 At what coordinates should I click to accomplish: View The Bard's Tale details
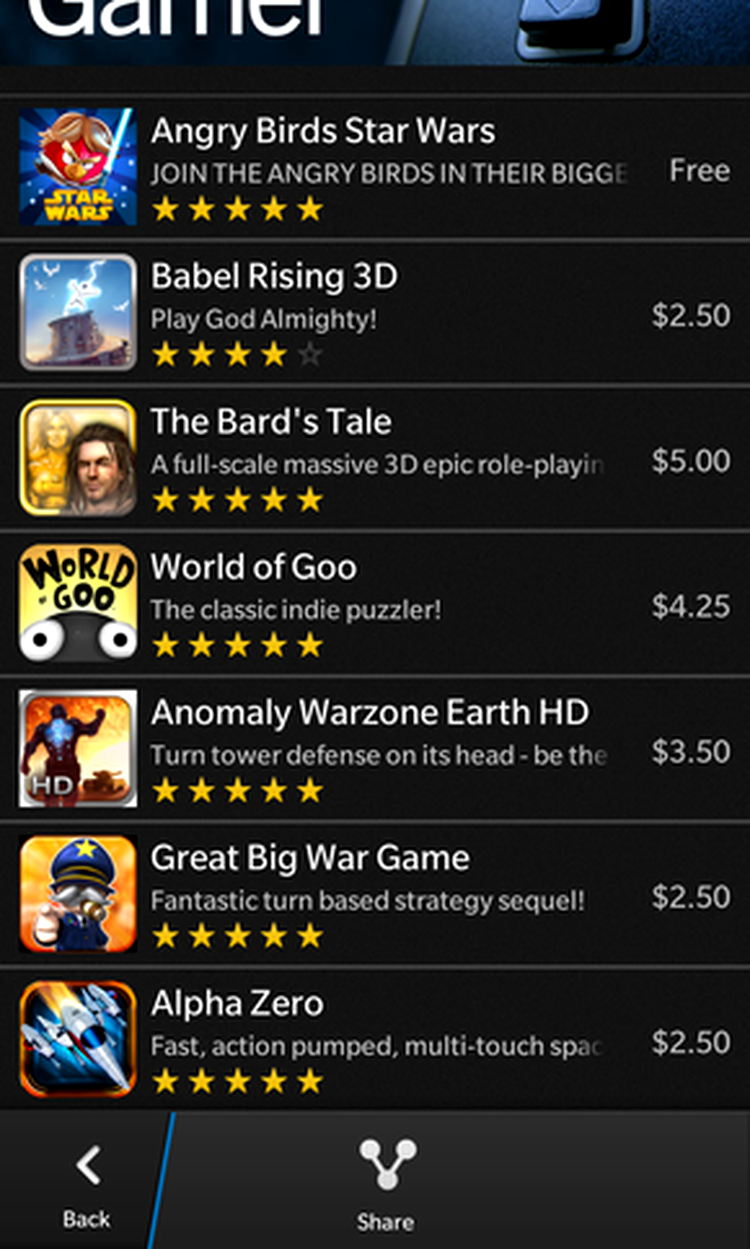(x=375, y=457)
